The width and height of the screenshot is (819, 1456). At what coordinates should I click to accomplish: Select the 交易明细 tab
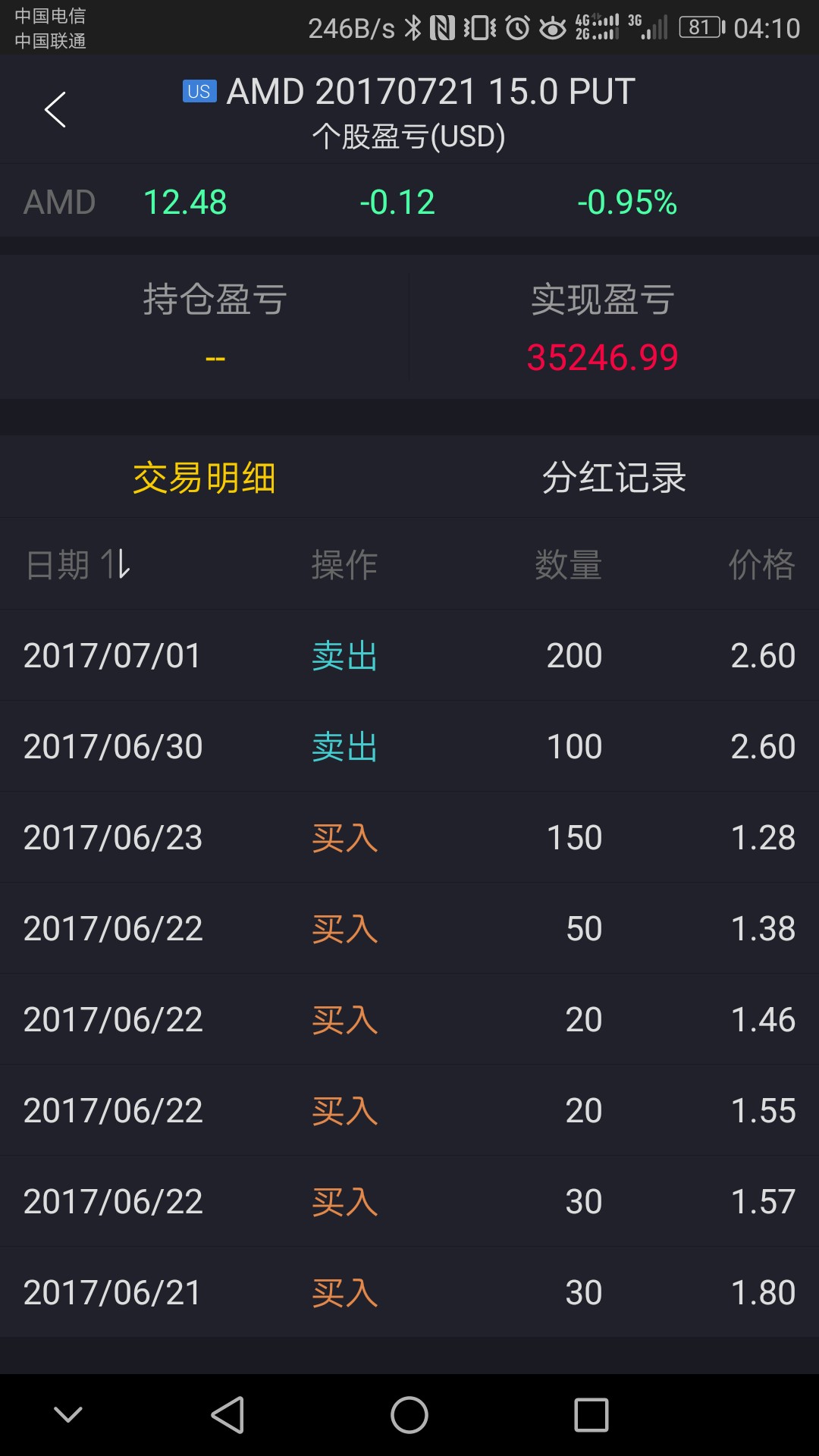(204, 478)
